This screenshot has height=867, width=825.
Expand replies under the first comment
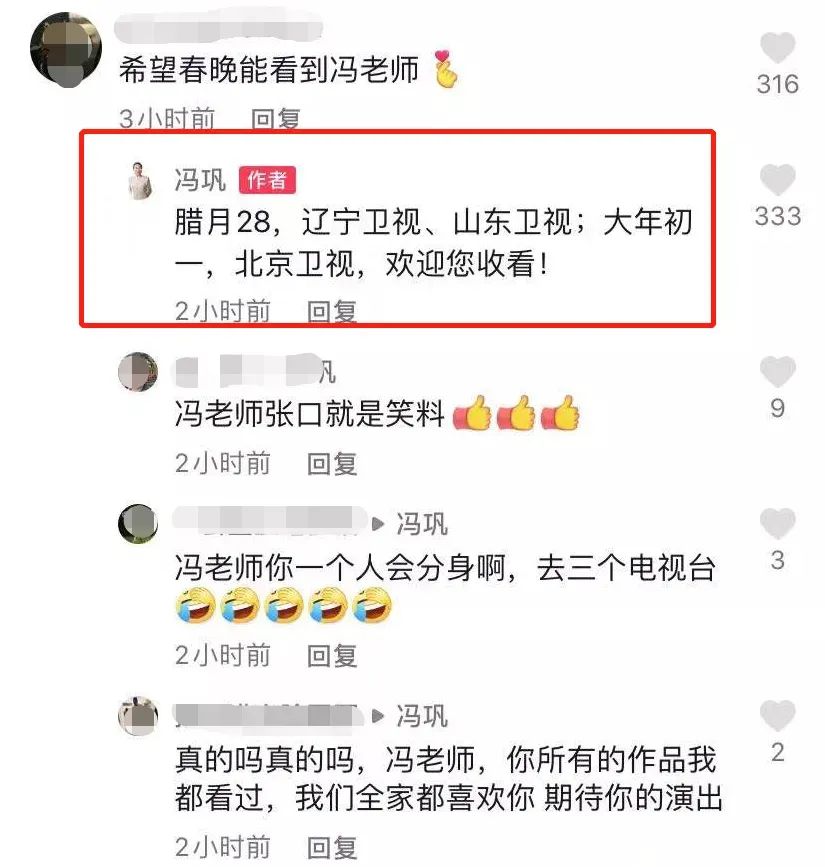coord(270,117)
